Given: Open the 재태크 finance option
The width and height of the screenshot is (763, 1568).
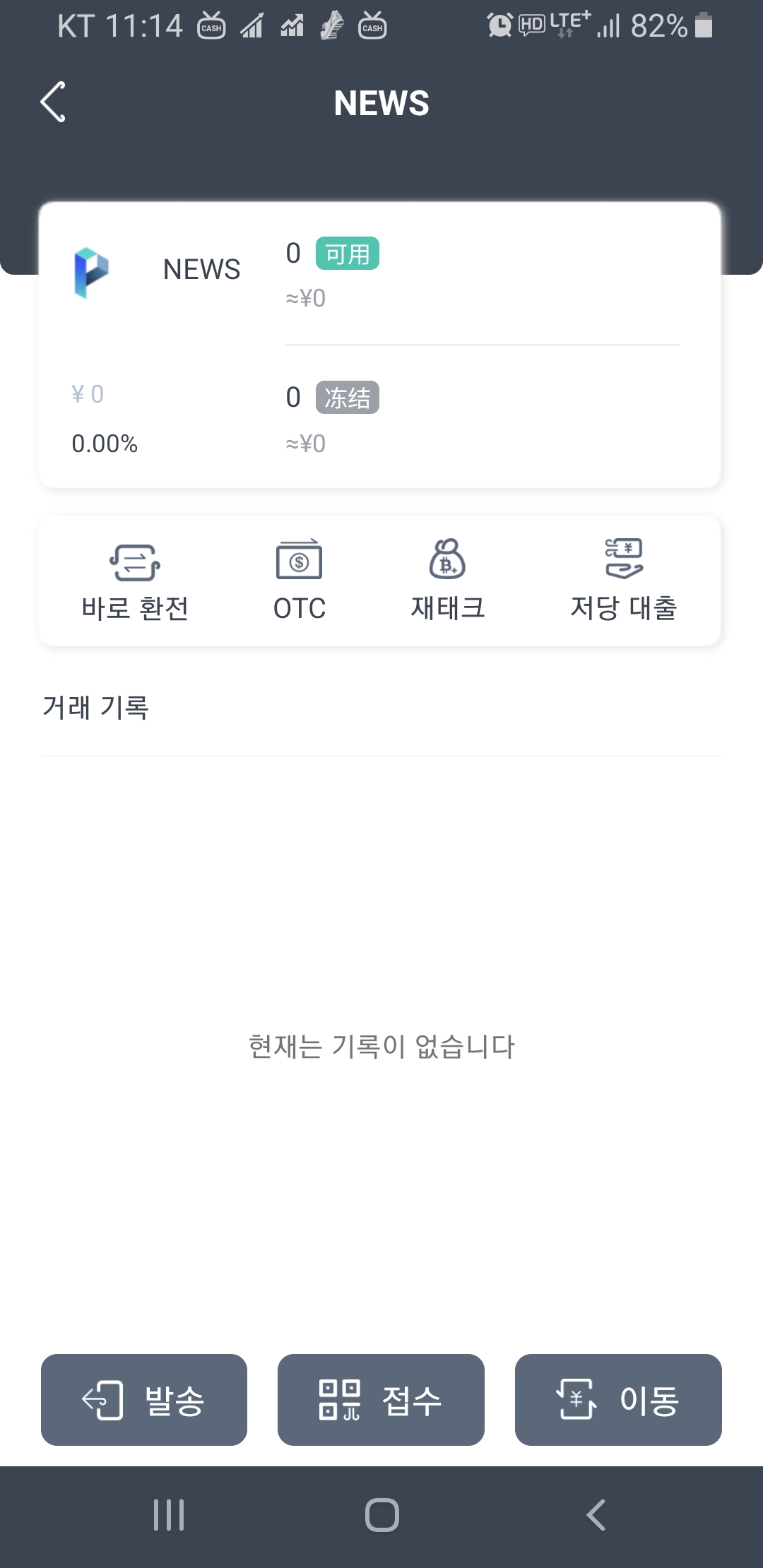Looking at the screenshot, I should coord(448,582).
